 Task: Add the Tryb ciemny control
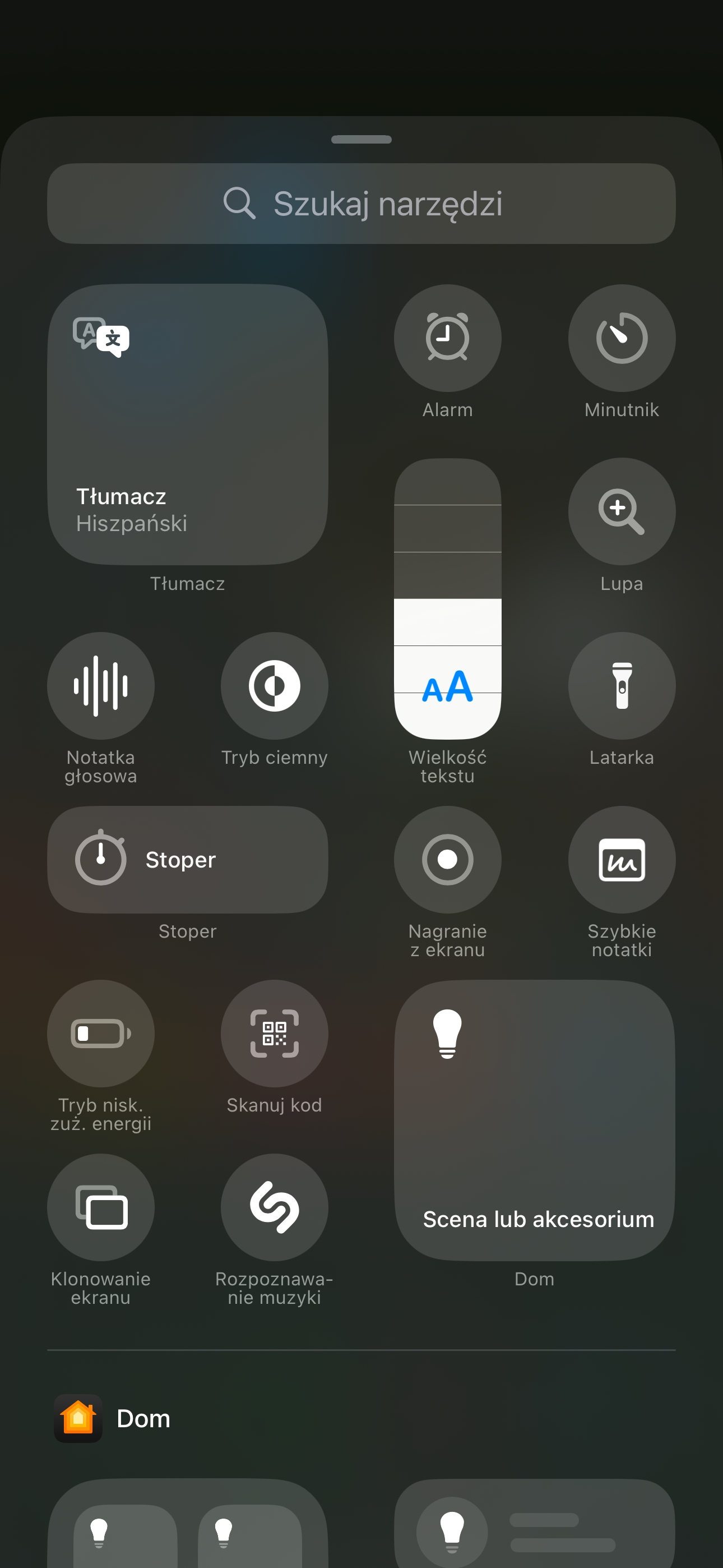coord(275,685)
